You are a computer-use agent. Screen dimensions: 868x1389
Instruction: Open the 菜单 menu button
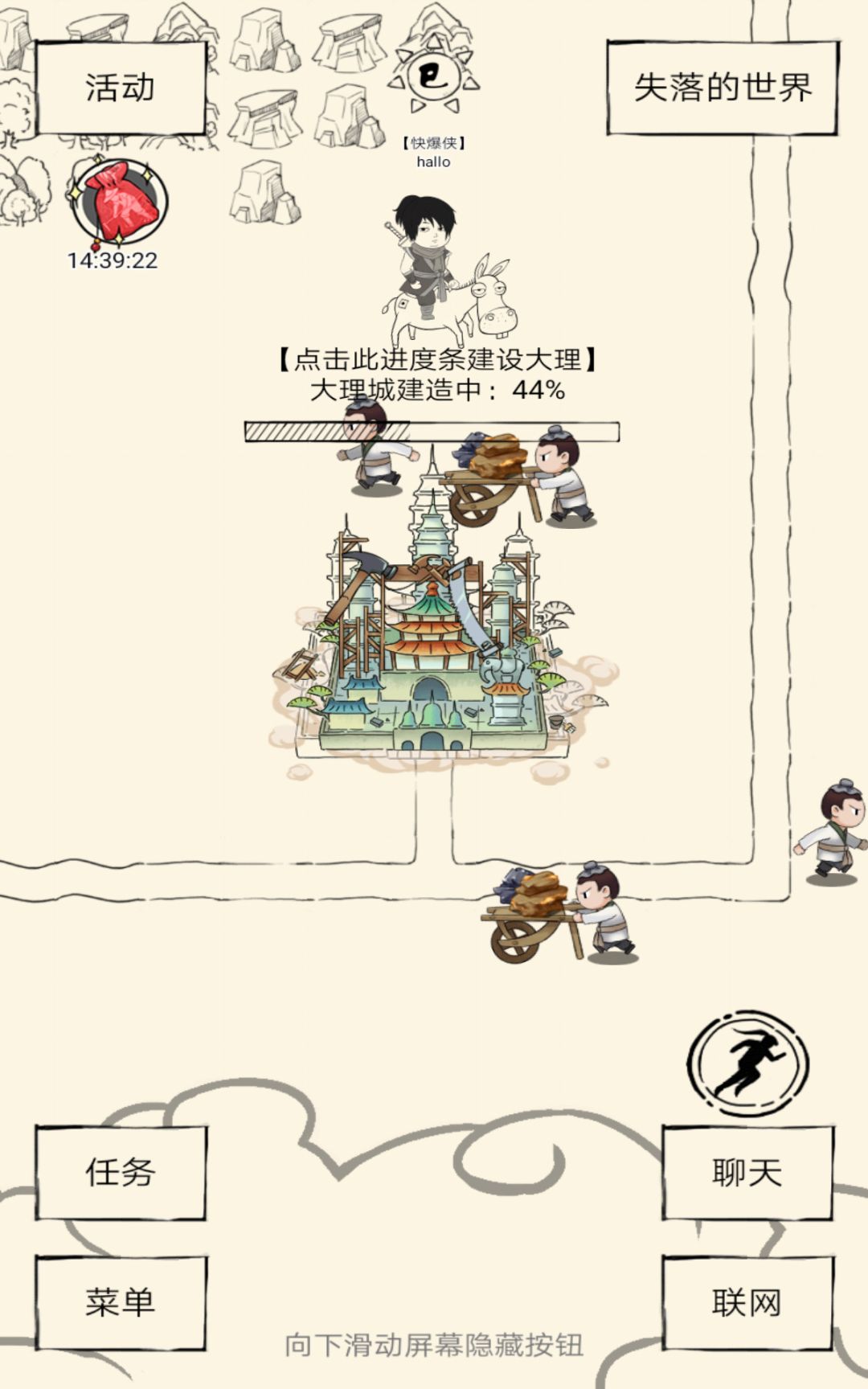click(121, 1303)
